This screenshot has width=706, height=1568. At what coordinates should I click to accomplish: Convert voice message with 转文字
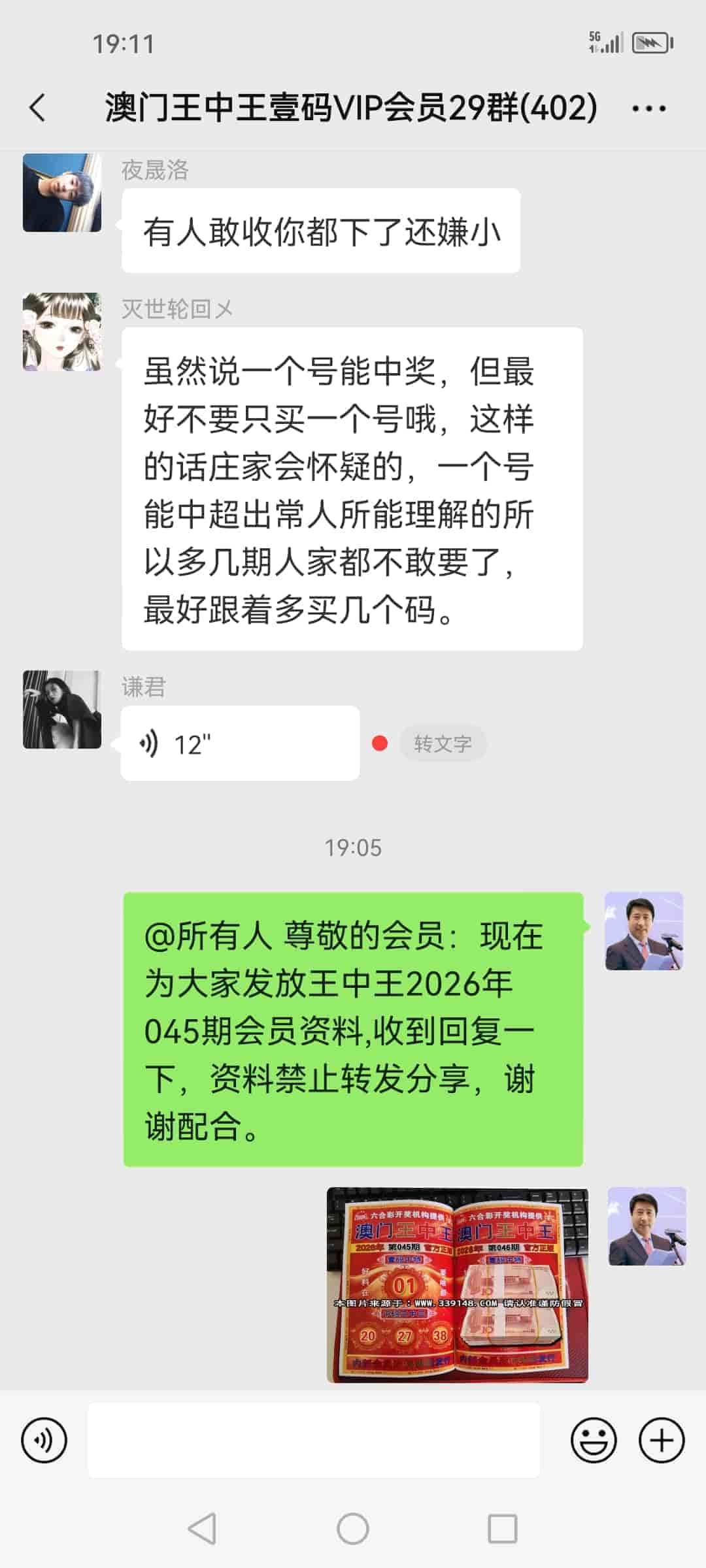point(443,743)
